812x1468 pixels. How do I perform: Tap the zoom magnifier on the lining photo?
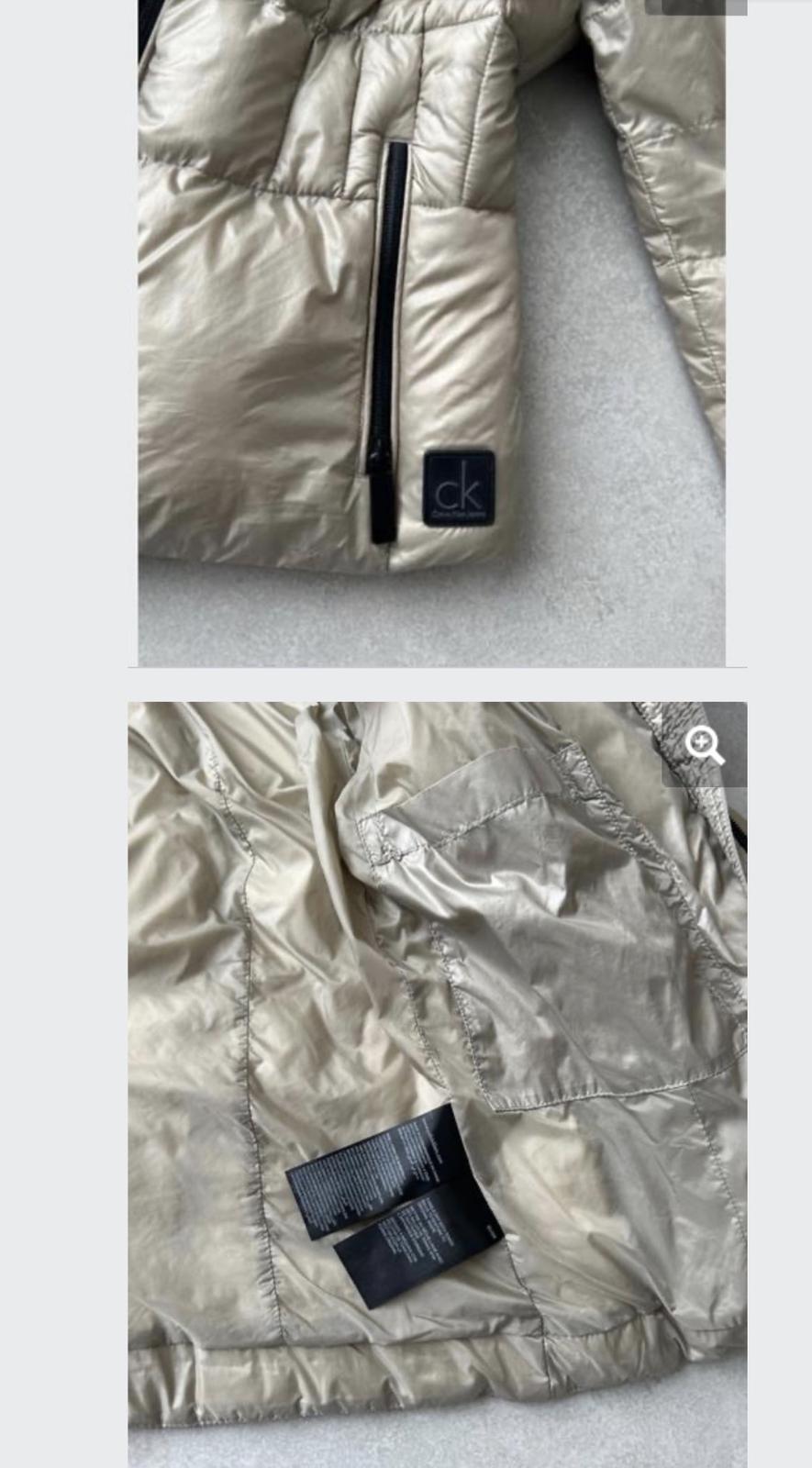[705, 745]
